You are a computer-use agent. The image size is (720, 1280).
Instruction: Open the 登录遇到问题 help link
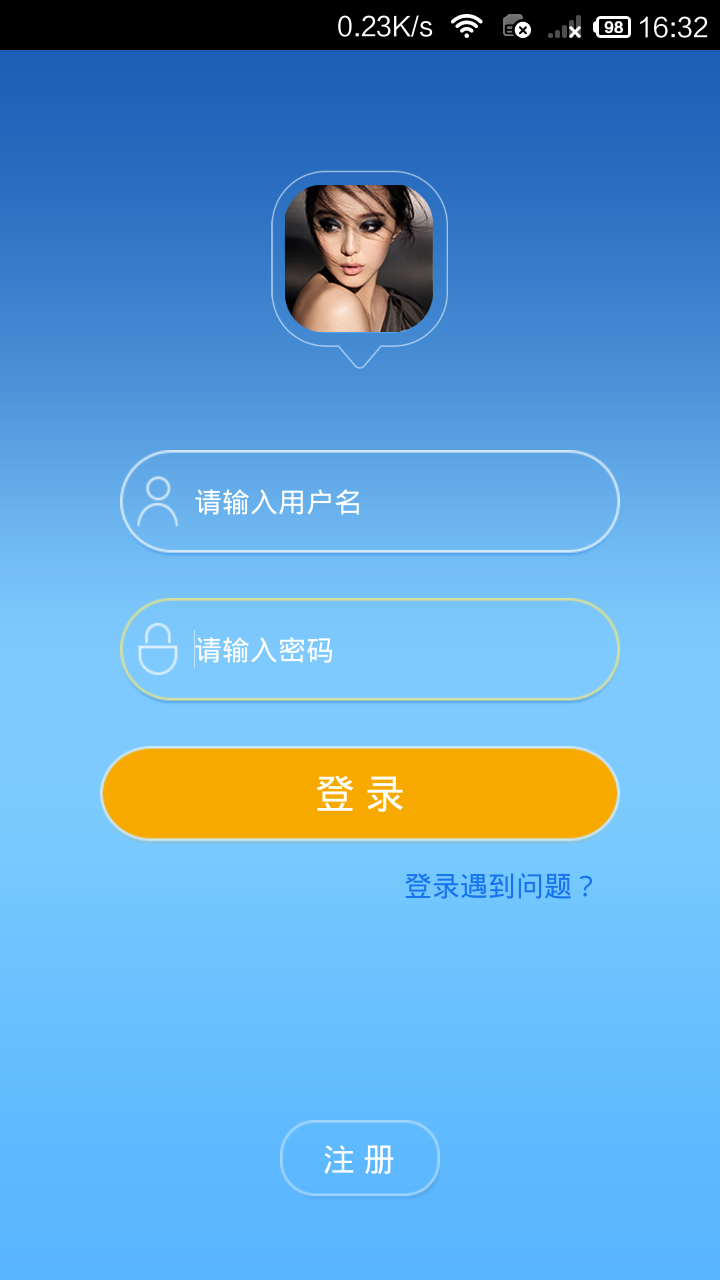point(499,886)
